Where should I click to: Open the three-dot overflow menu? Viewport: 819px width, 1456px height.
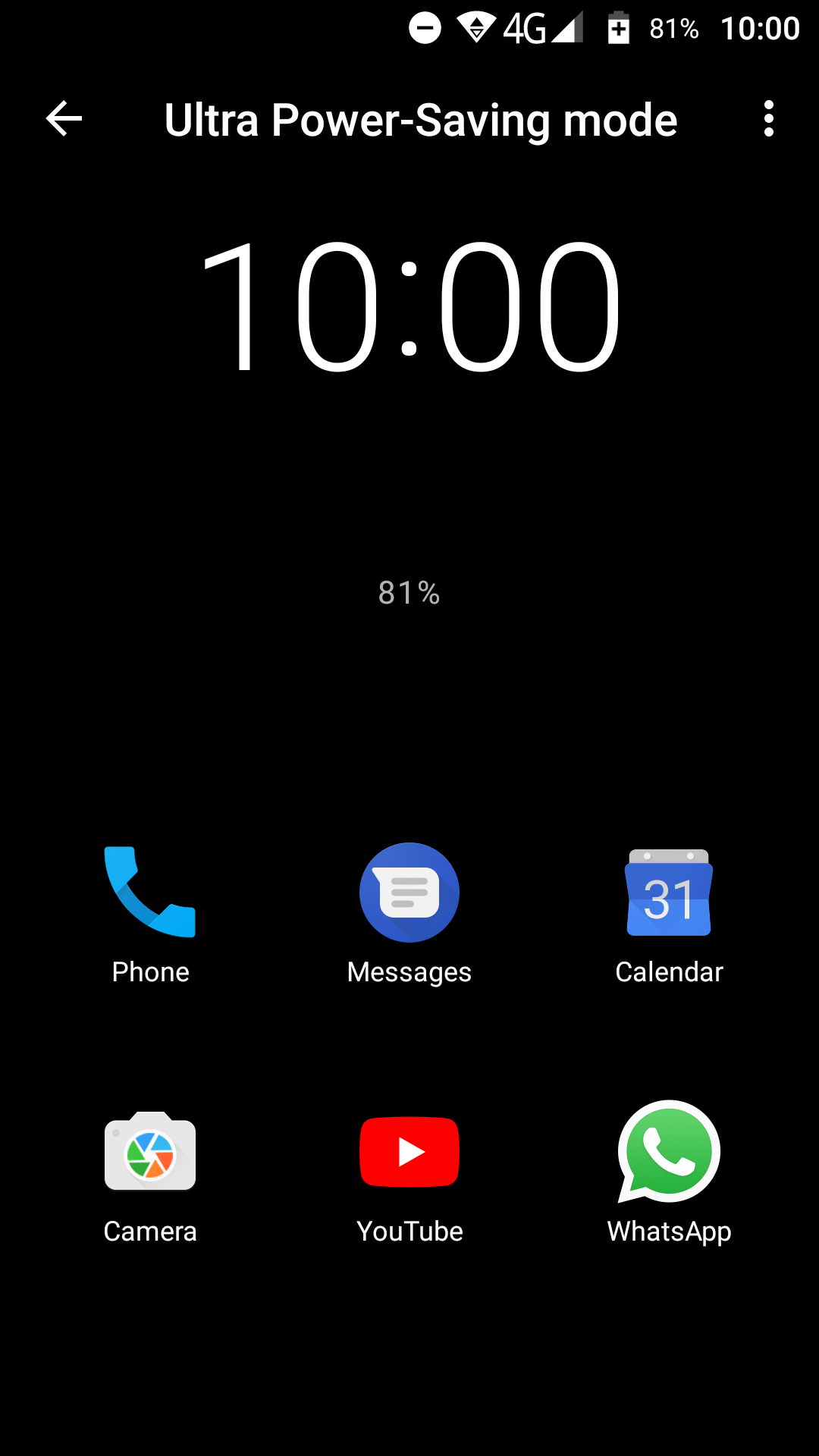coord(769,119)
